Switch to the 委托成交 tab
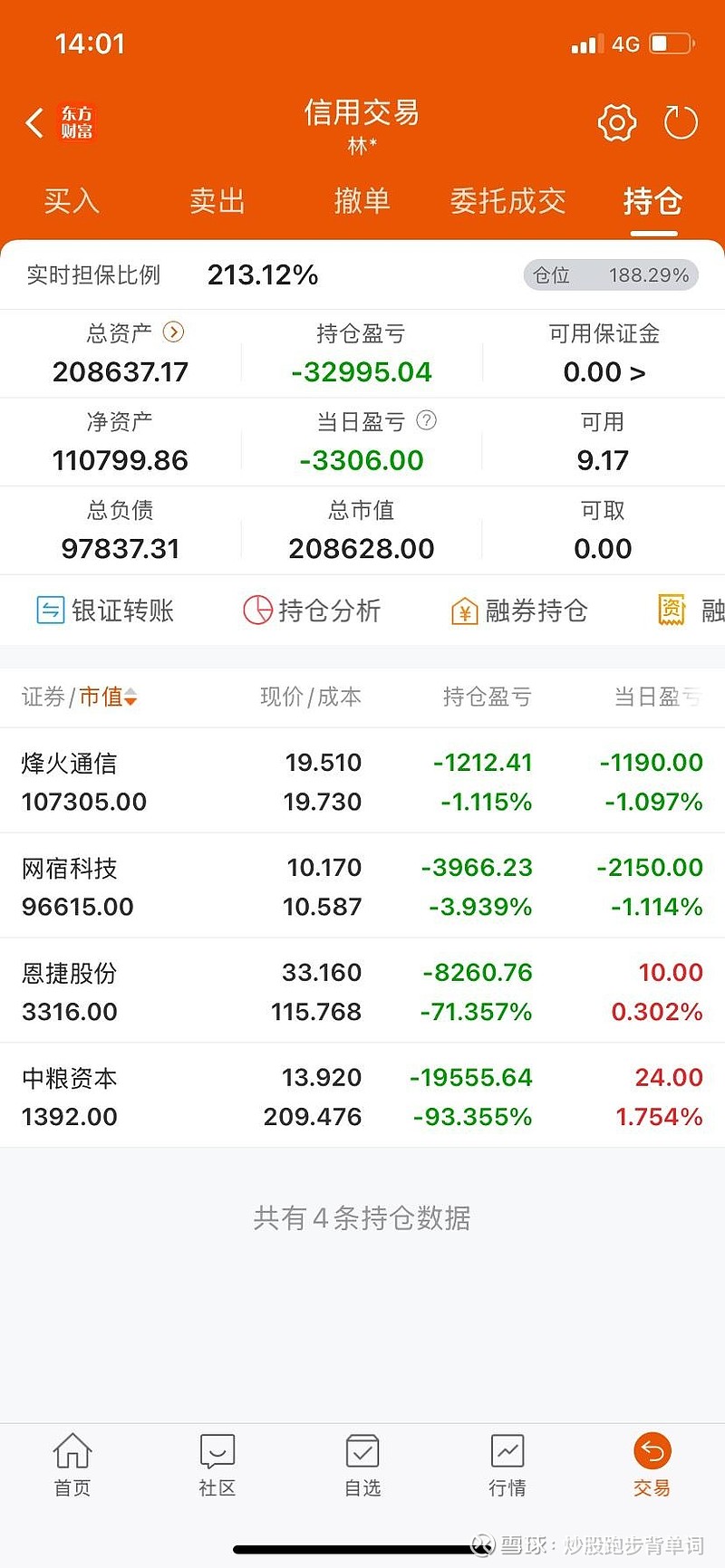 pos(507,201)
